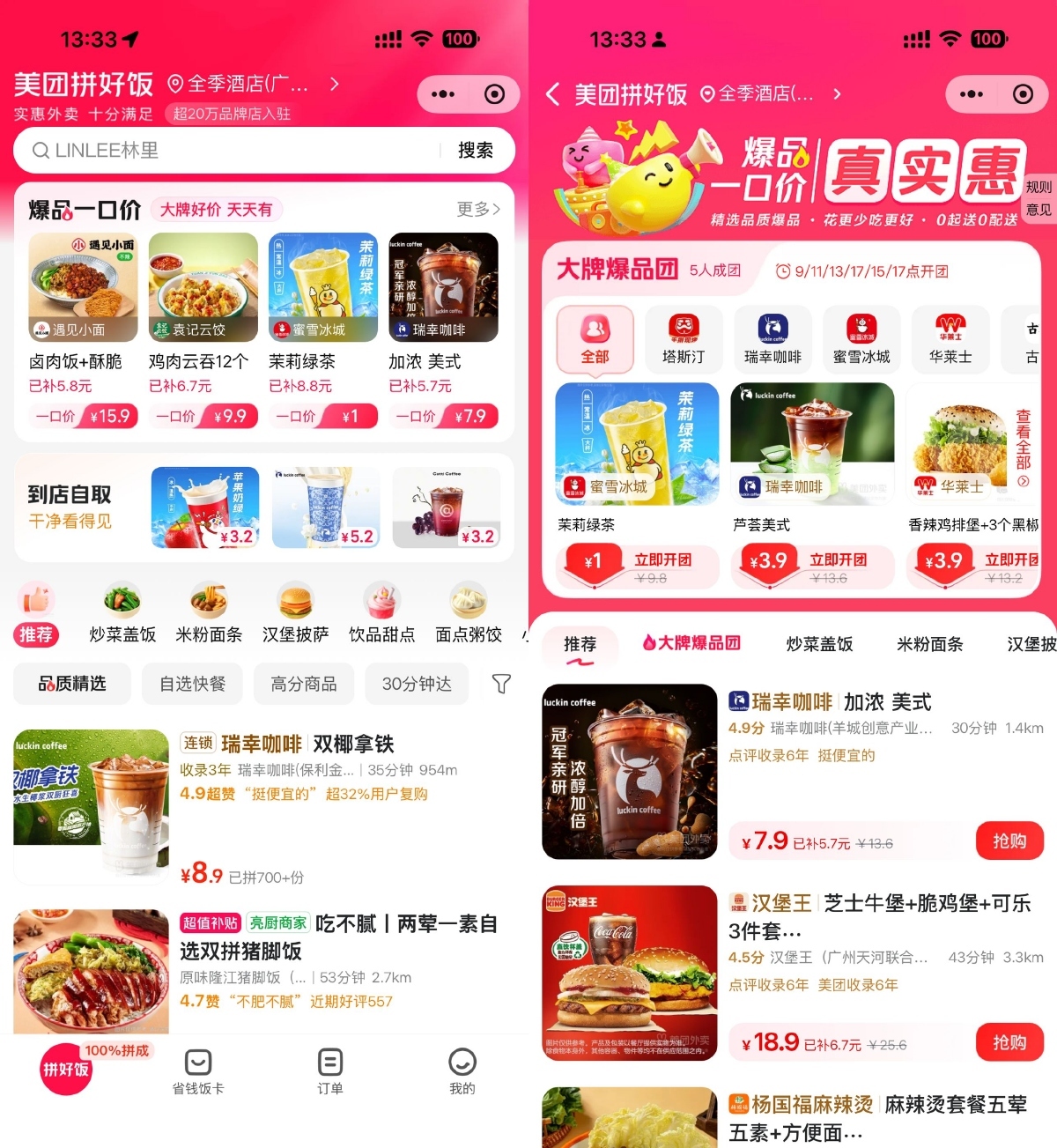Select the 全部 brand filter chip

click(595, 339)
